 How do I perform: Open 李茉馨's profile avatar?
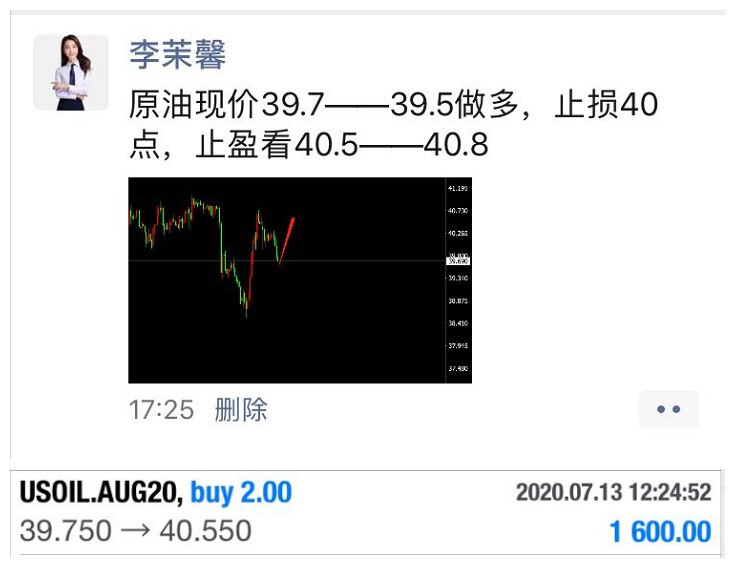pyautogui.click(x=71, y=72)
